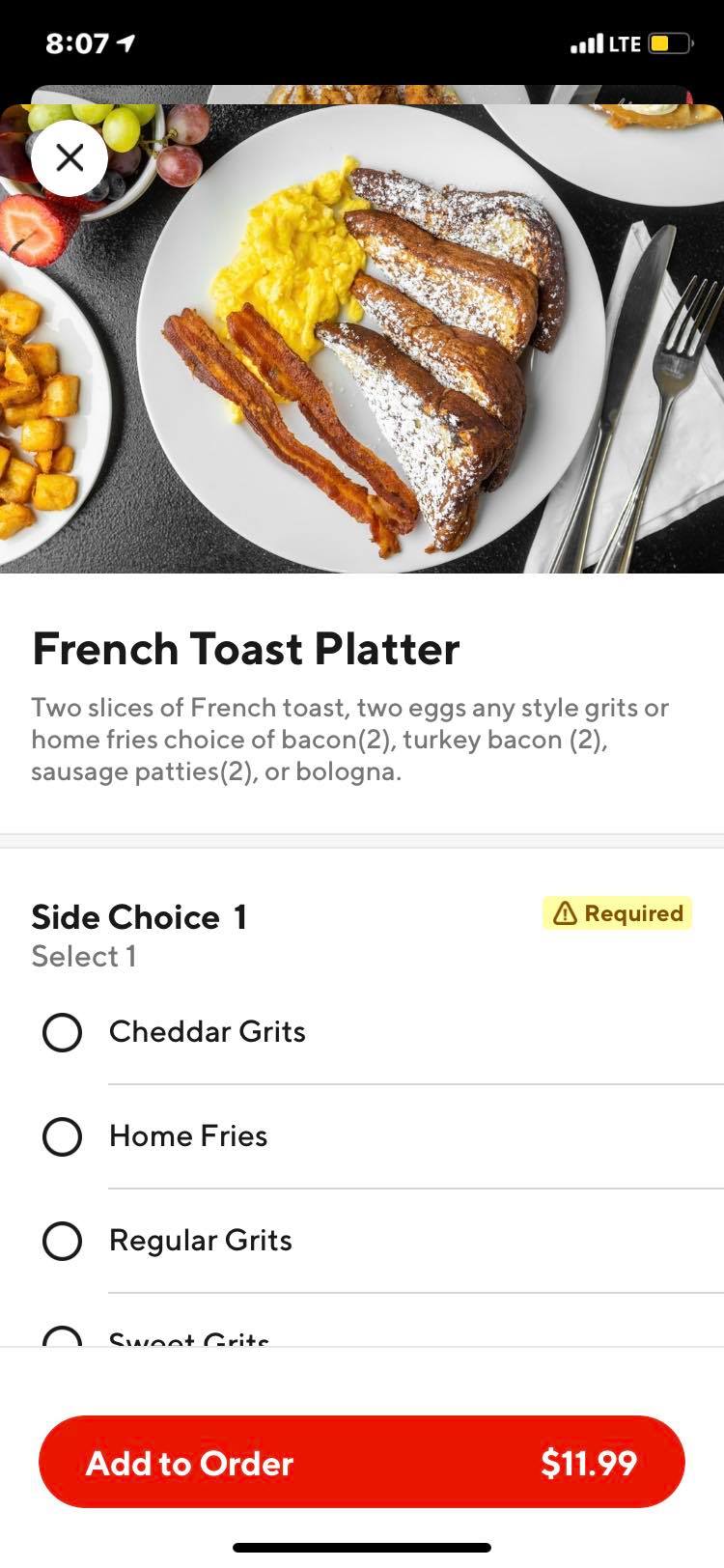Select Cheddar Grits as the side
Image resolution: width=724 pixels, height=1568 pixels.
pos(62,1032)
